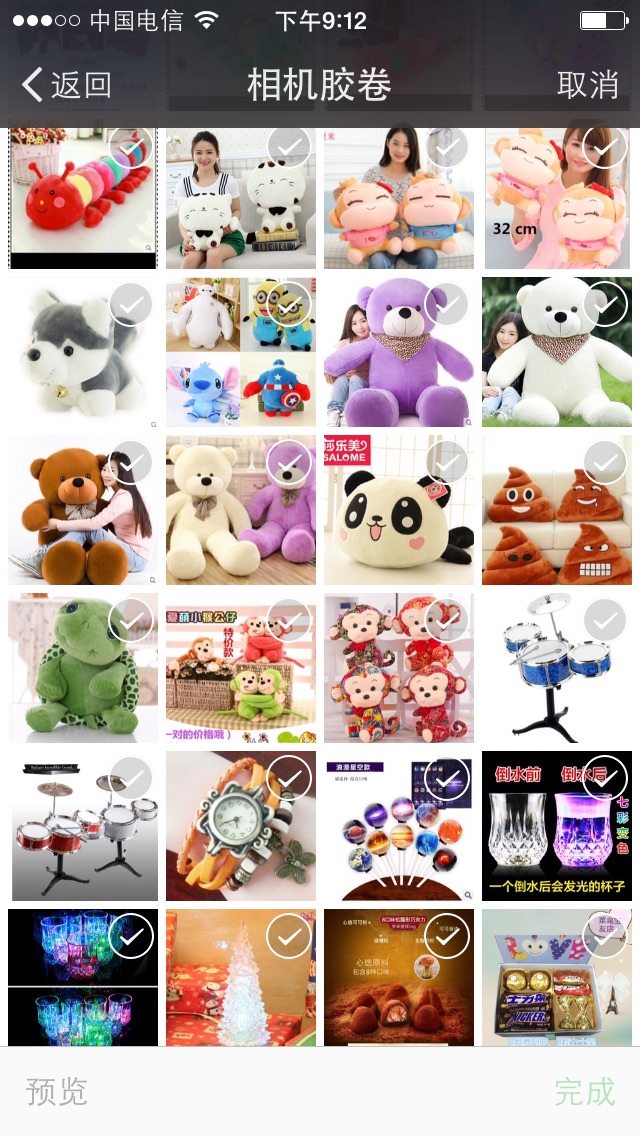Cancel selection with 取消
The image size is (640, 1136).
tap(587, 85)
